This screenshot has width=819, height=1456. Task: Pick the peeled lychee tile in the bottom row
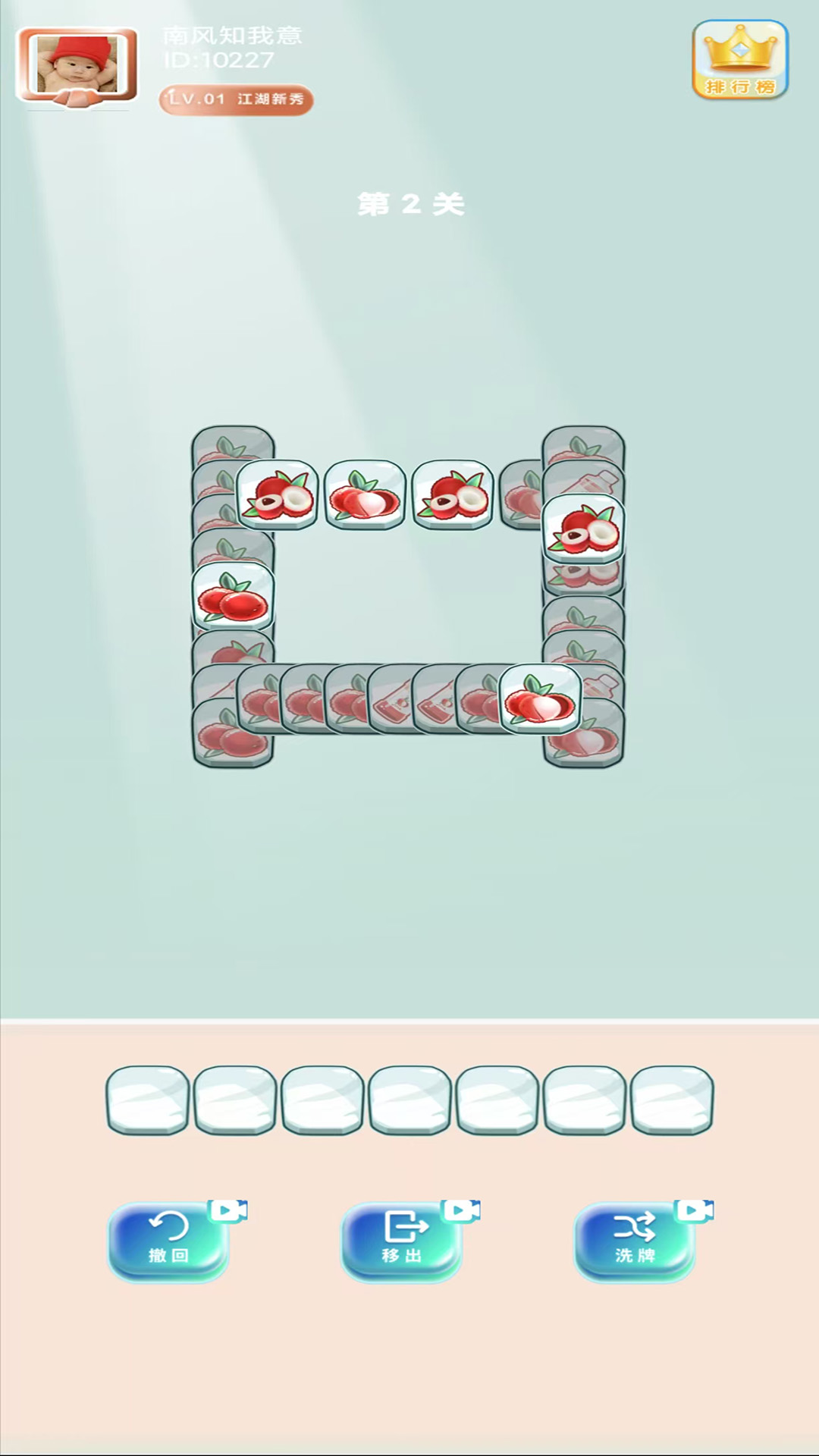540,699
